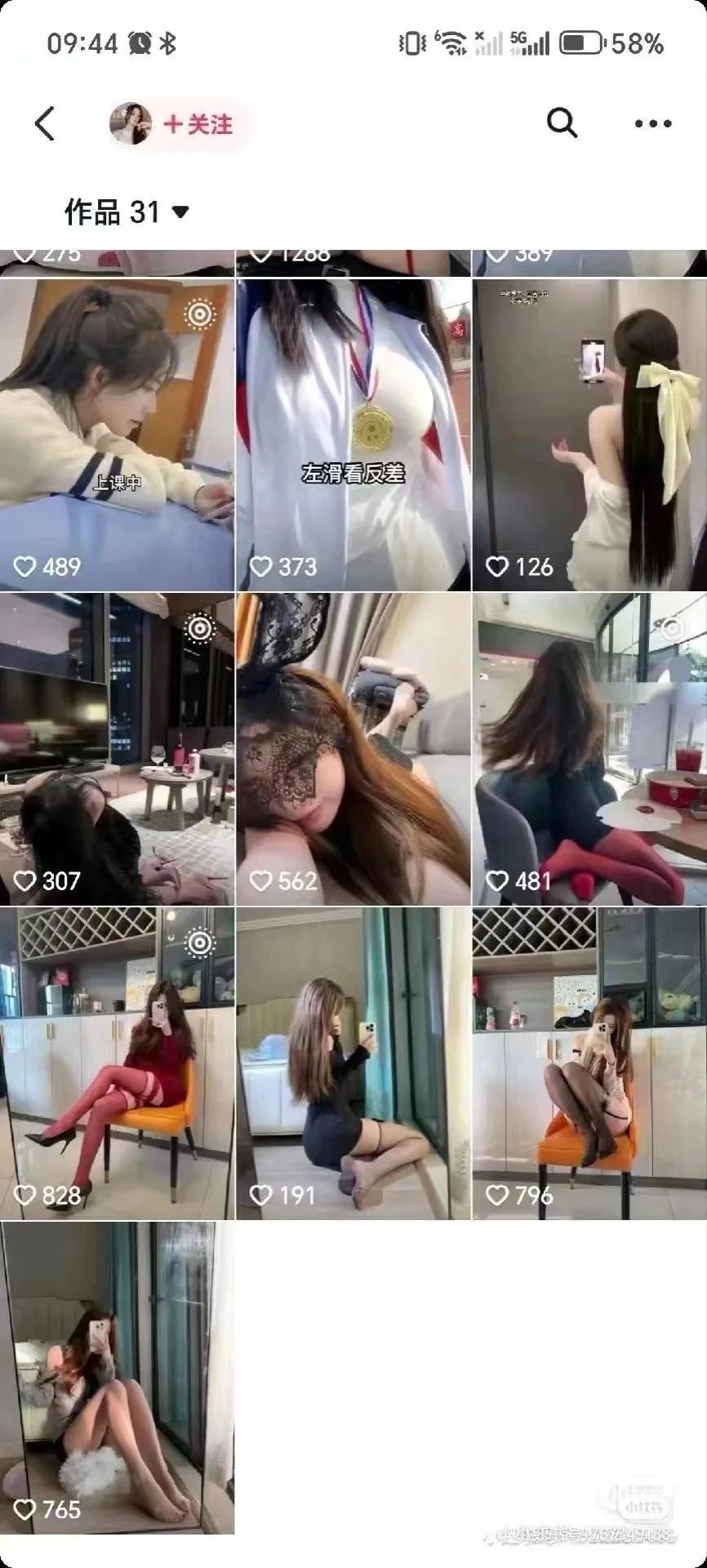The width and height of the screenshot is (707, 1568).
Task: Open the profile avatar beside 关注
Action: click(131, 124)
